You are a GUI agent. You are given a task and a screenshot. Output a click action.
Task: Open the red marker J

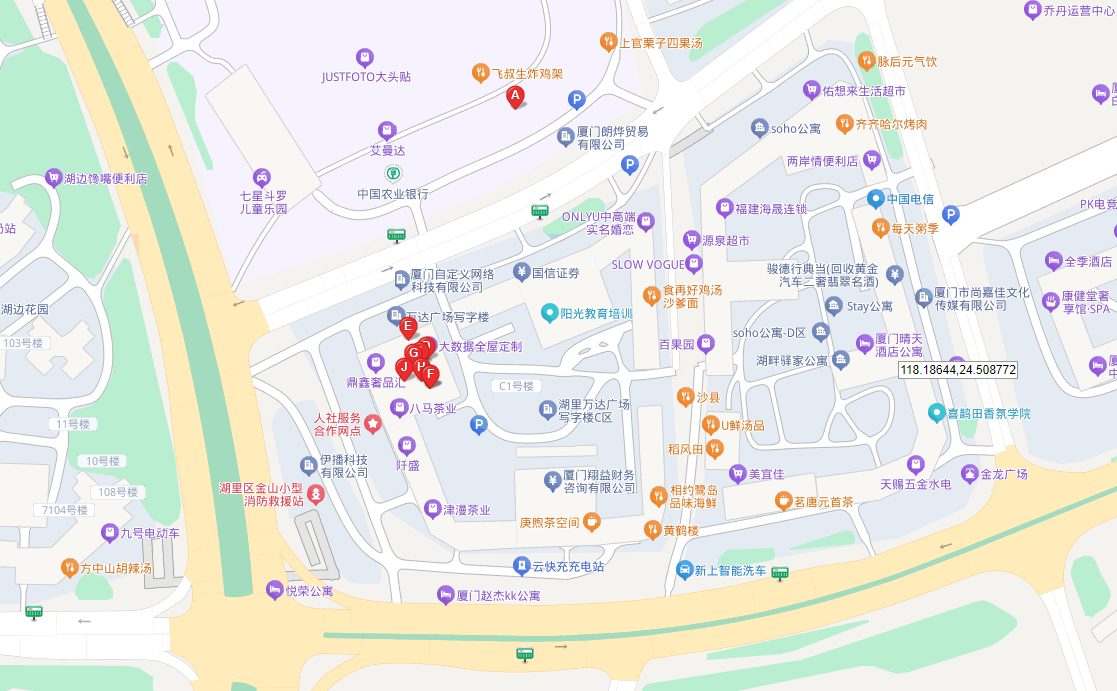pos(404,367)
